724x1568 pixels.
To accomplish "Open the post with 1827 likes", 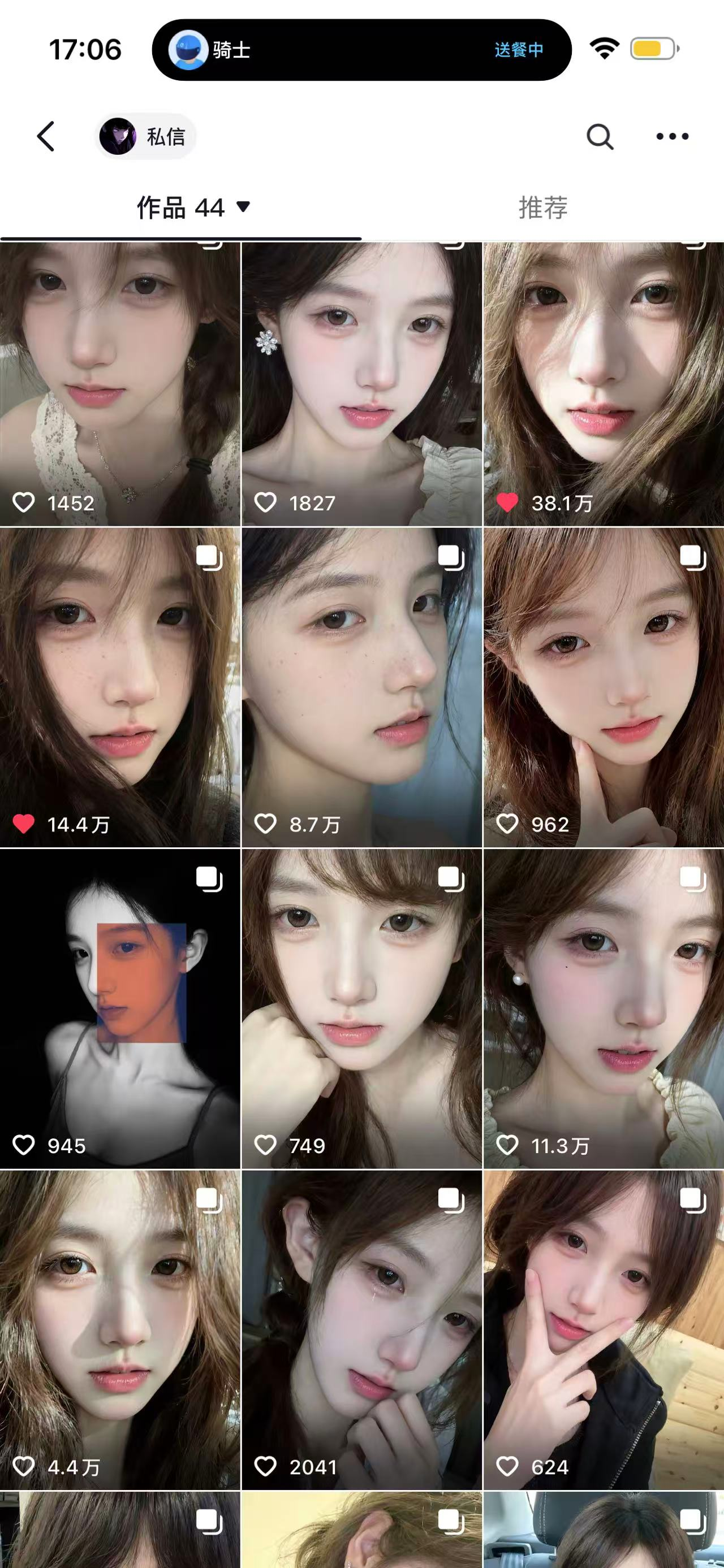I will coord(361,383).
